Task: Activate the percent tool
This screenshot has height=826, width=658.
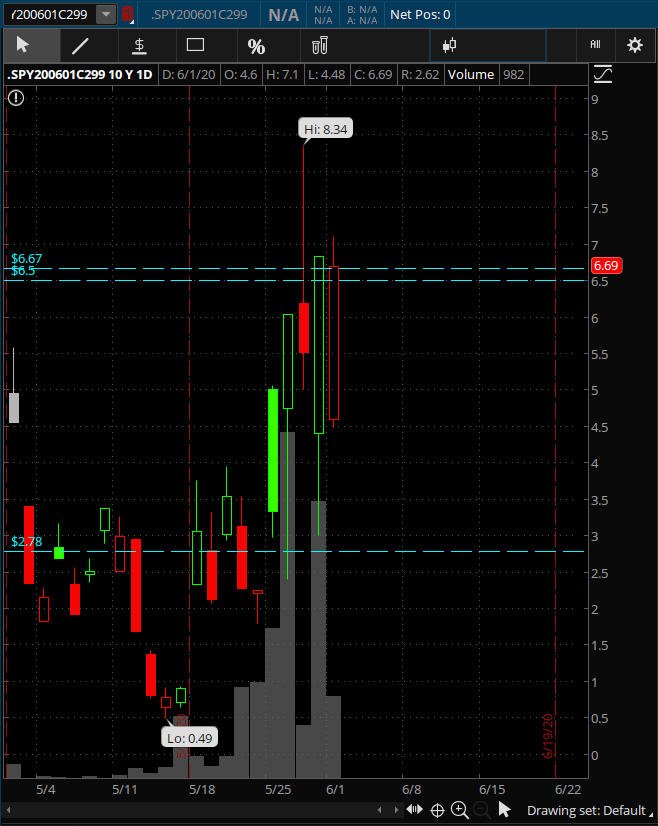Action: [x=256, y=46]
